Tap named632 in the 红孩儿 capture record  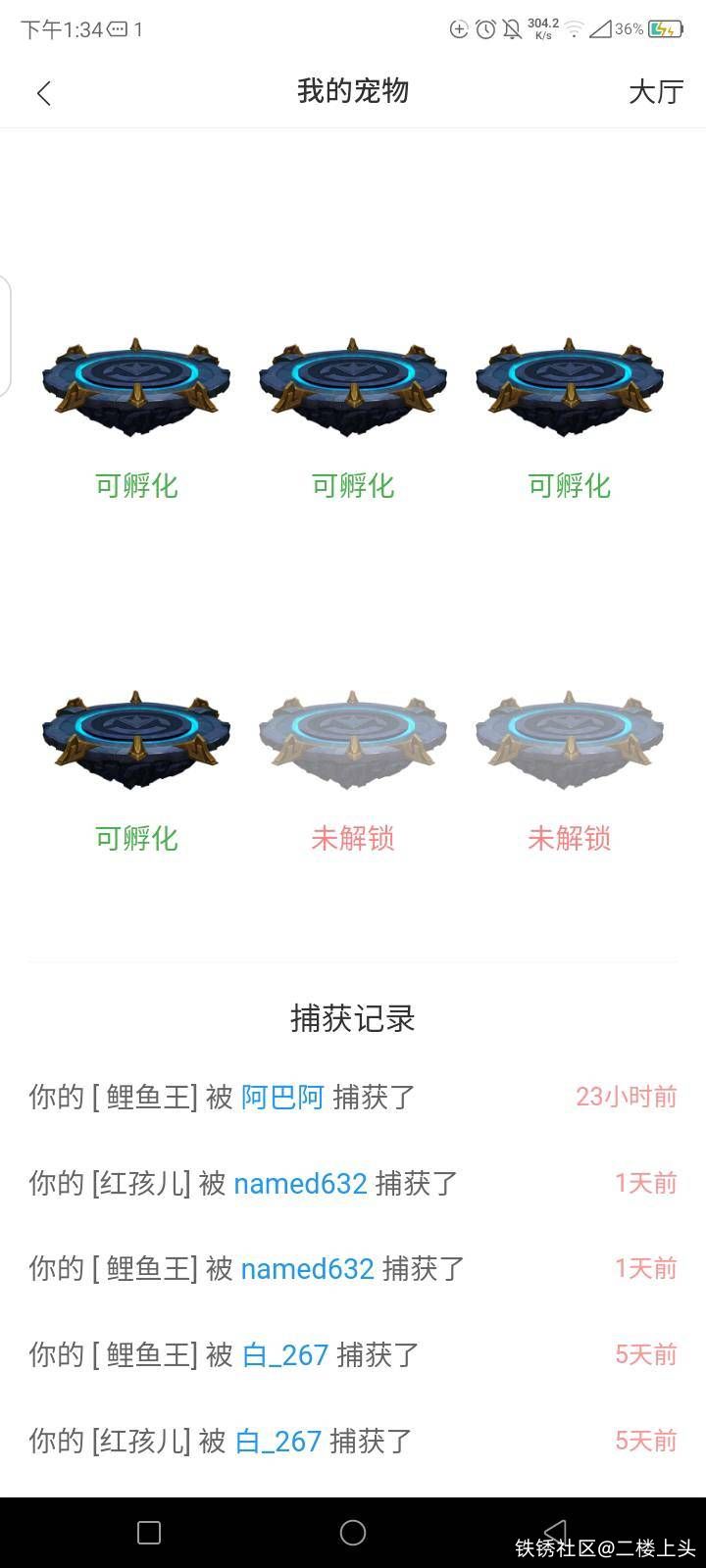click(x=300, y=1183)
